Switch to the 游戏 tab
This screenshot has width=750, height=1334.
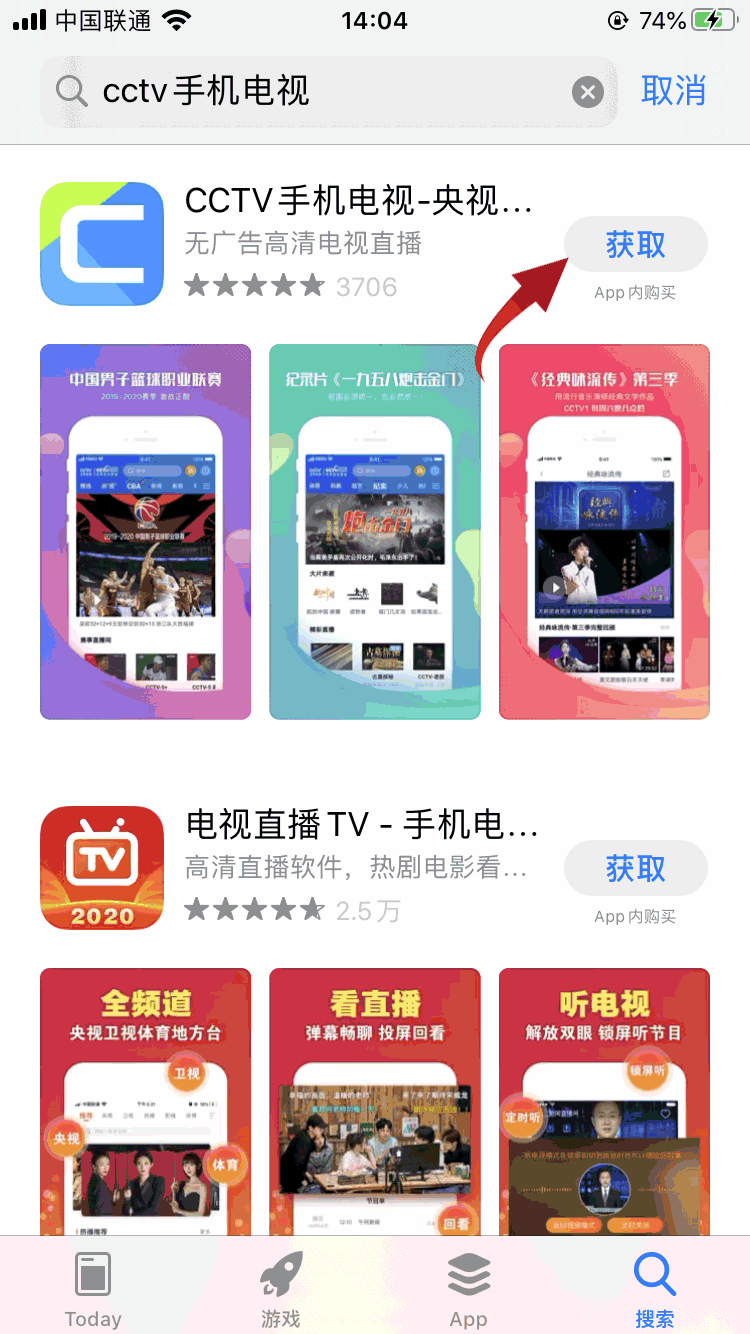(x=280, y=1289)
